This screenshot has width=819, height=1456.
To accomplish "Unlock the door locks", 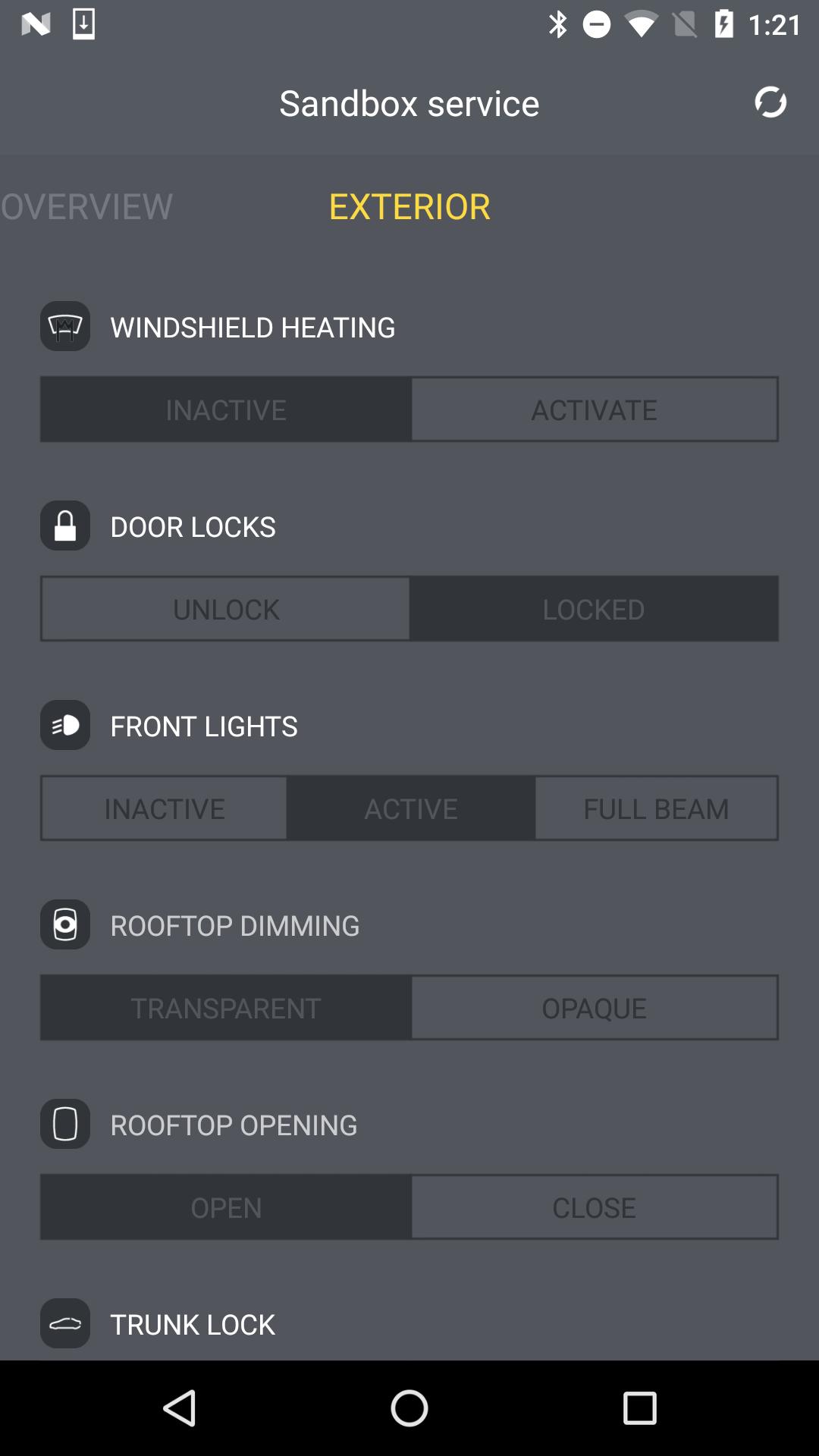I will [x=226, y=609].
